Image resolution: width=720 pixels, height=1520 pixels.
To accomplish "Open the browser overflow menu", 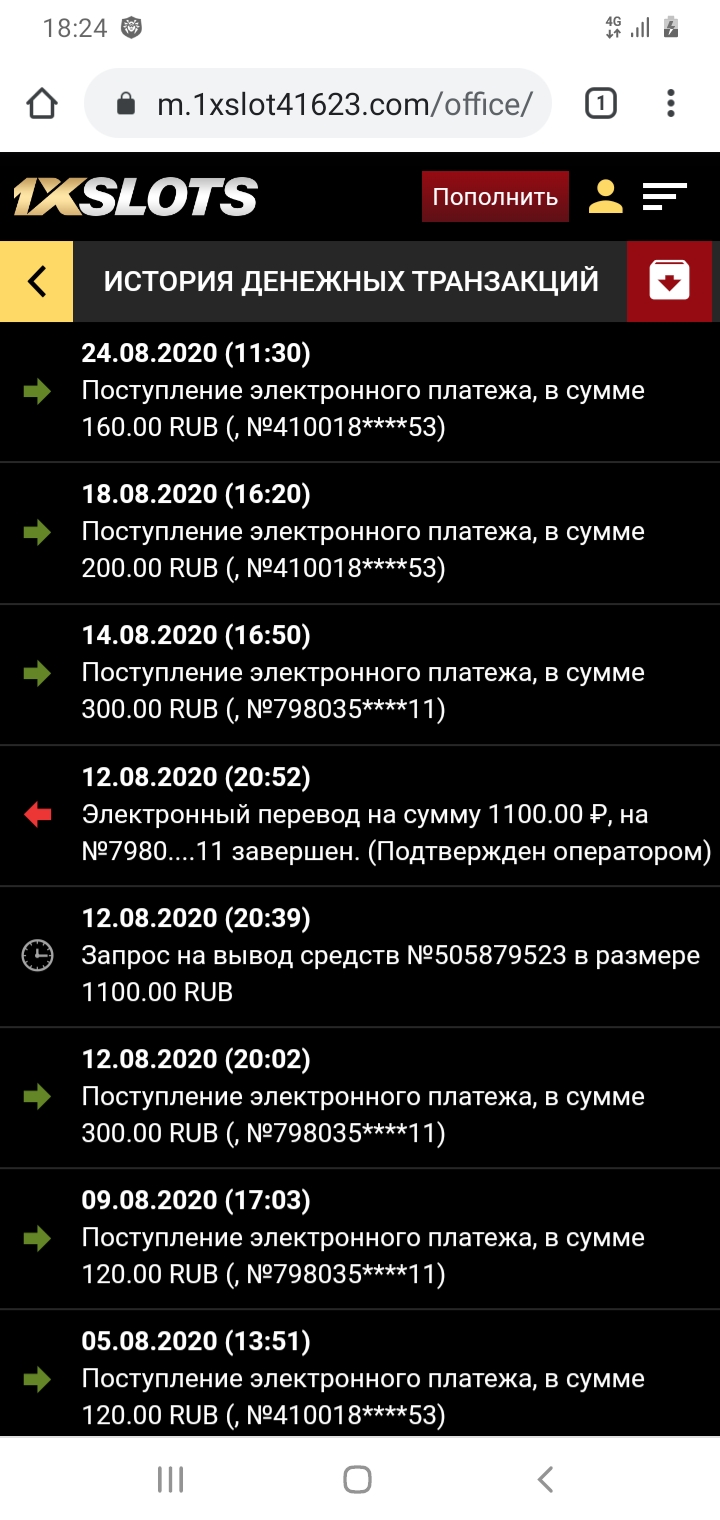I will pyautogui.click(x=671, y=103).
